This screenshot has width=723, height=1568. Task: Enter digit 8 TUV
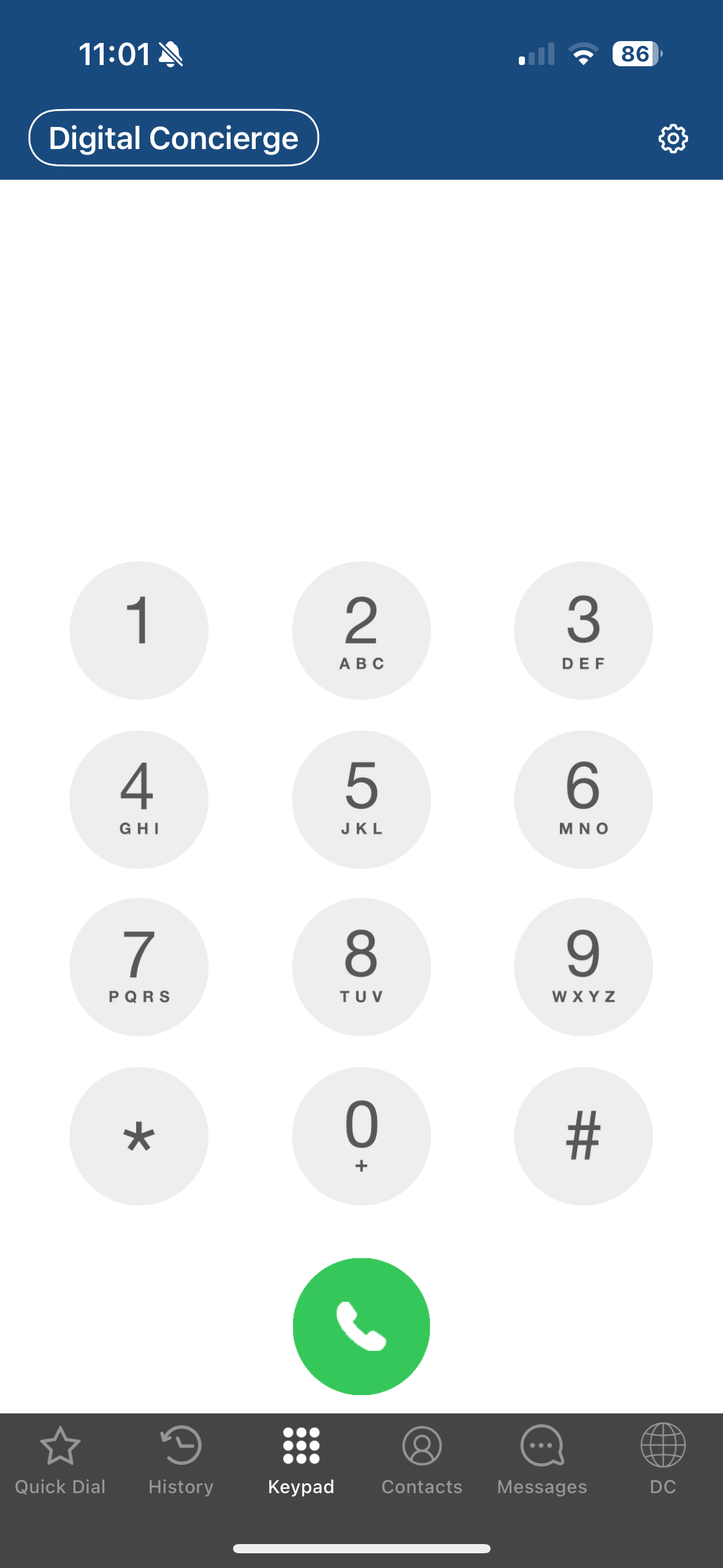click(361, 967)
